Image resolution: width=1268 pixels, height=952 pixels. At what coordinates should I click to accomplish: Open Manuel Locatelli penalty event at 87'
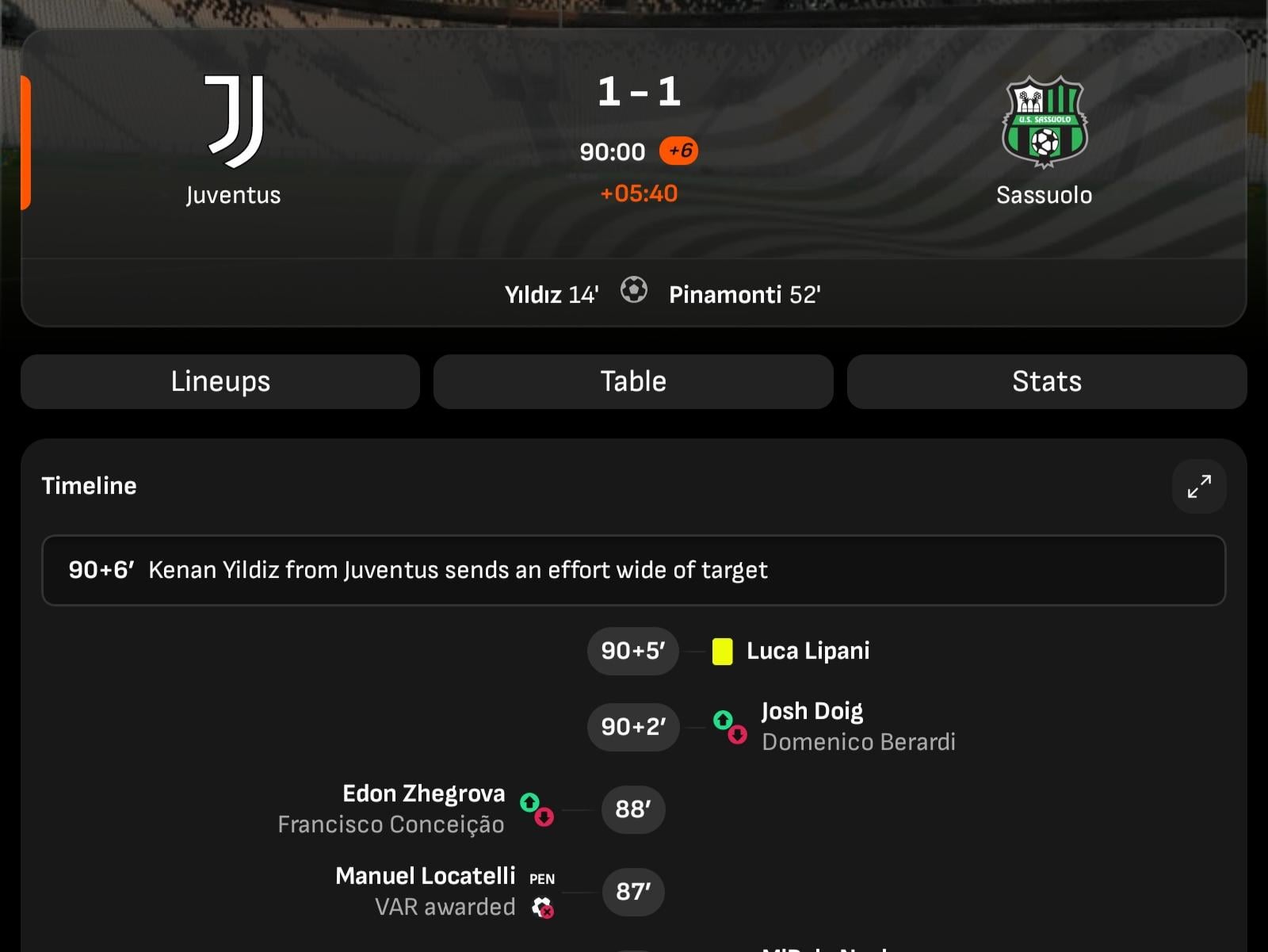coord(426,877)
